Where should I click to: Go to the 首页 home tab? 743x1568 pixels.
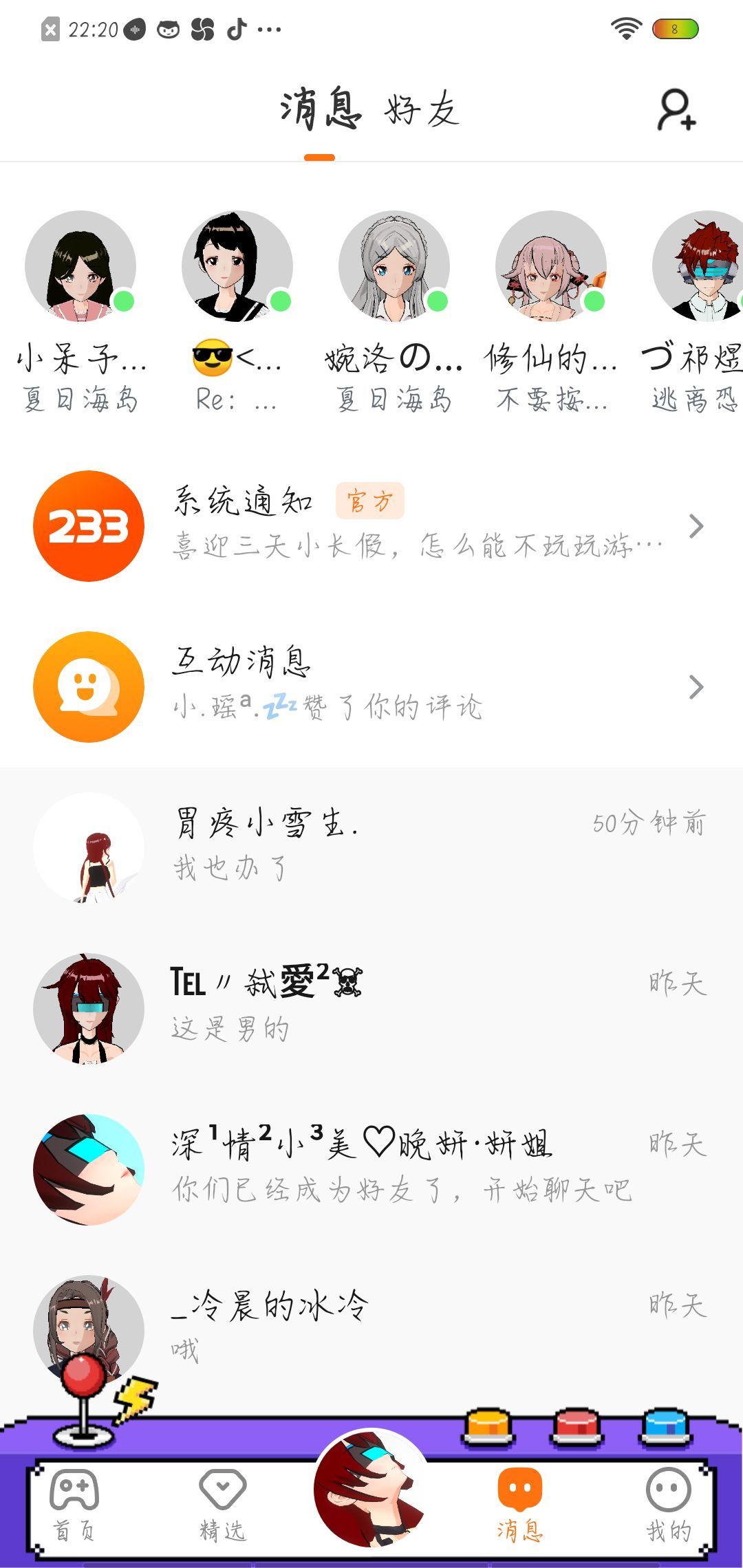tap(74, 1506)
